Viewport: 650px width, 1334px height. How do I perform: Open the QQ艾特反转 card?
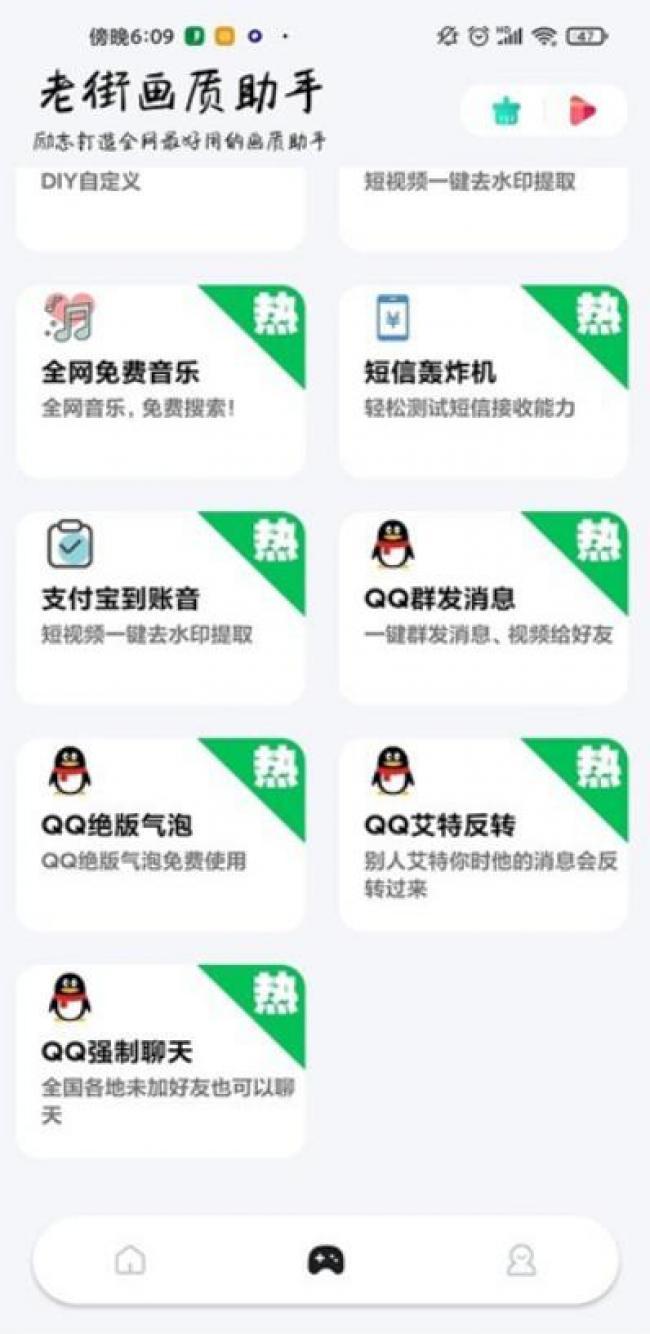(x=483, y=835)
